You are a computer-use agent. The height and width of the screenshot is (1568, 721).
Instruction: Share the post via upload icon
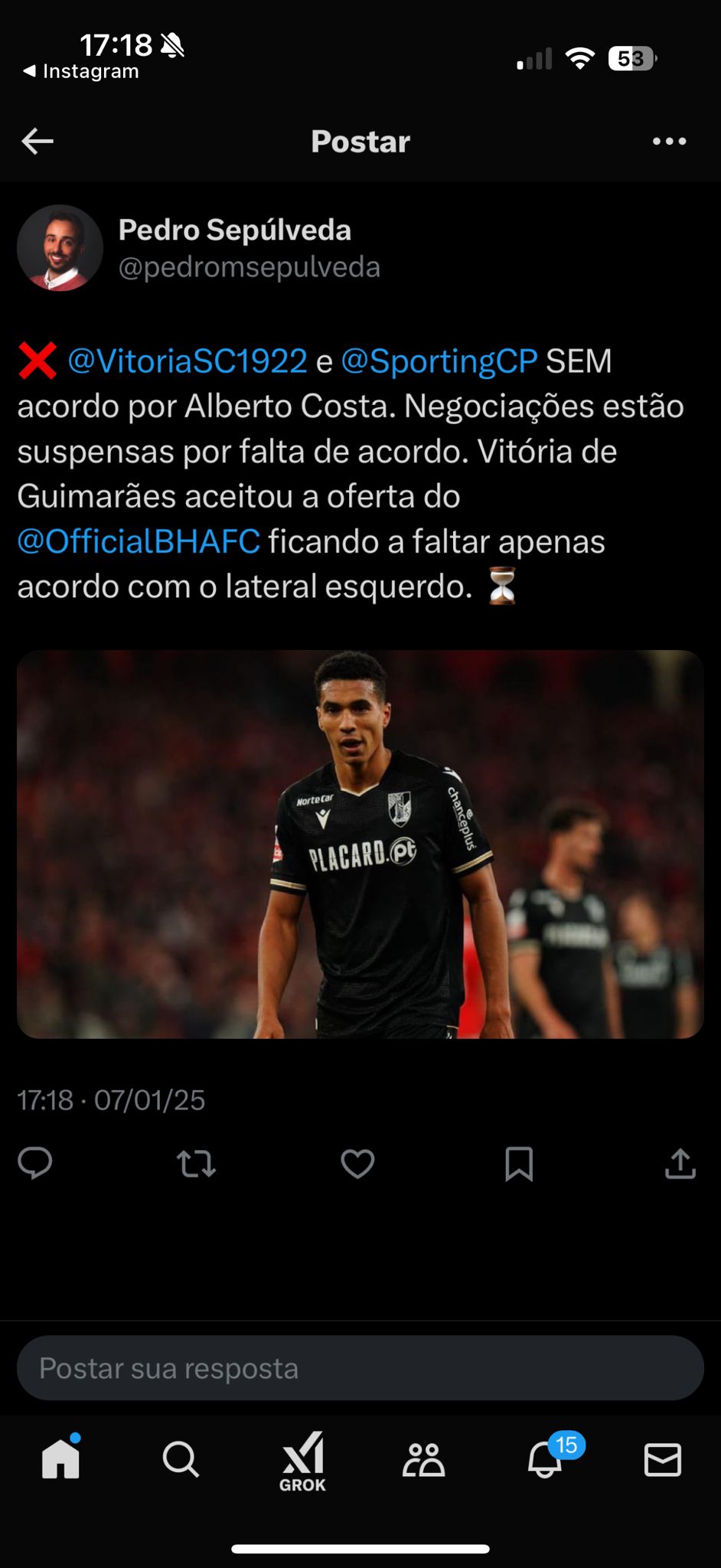680,1163
